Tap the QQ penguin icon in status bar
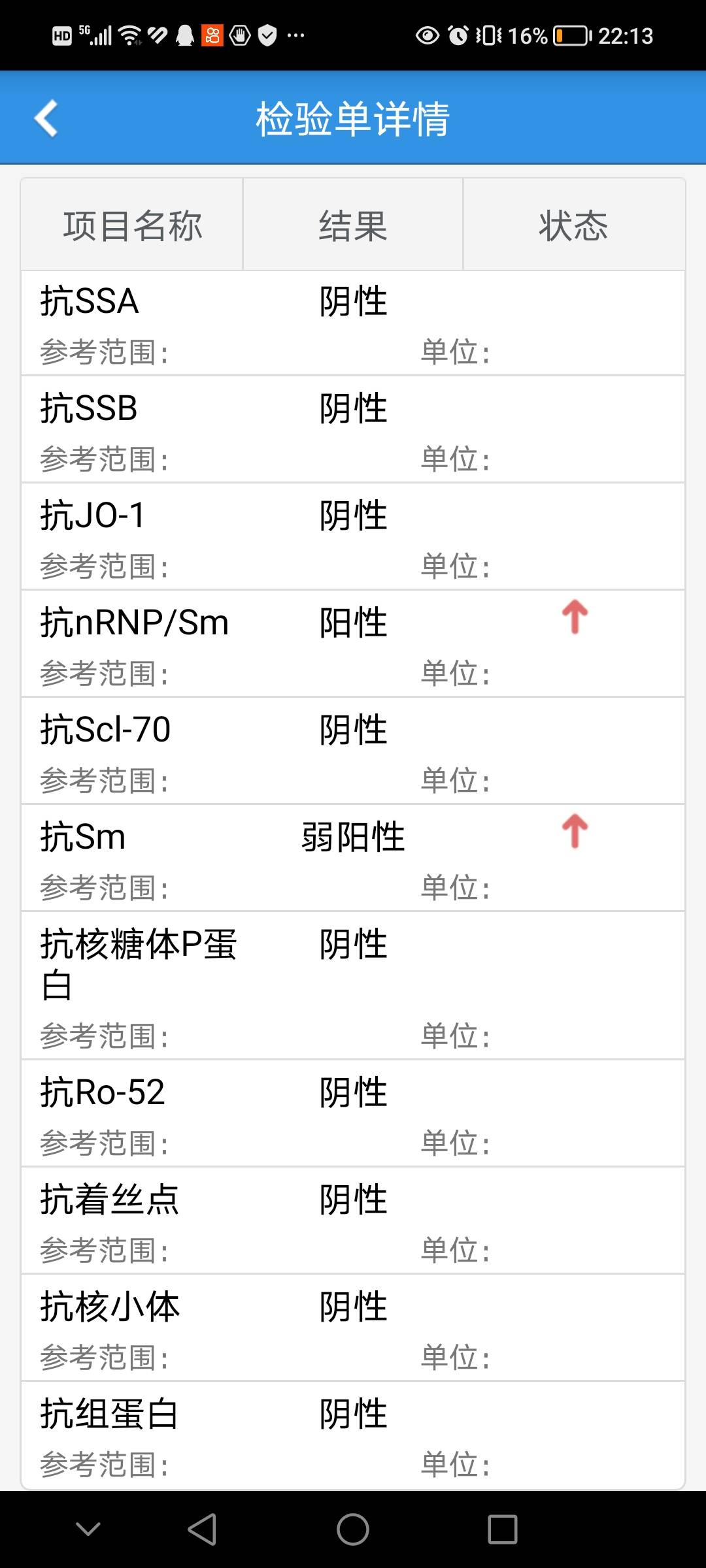 (x=185, y=35)
